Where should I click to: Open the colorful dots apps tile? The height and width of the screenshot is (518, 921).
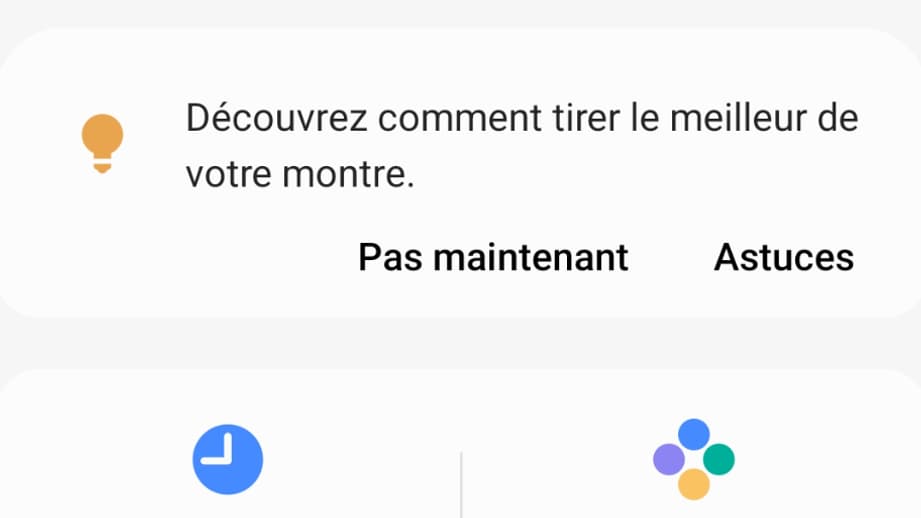[x=693, y=460]
